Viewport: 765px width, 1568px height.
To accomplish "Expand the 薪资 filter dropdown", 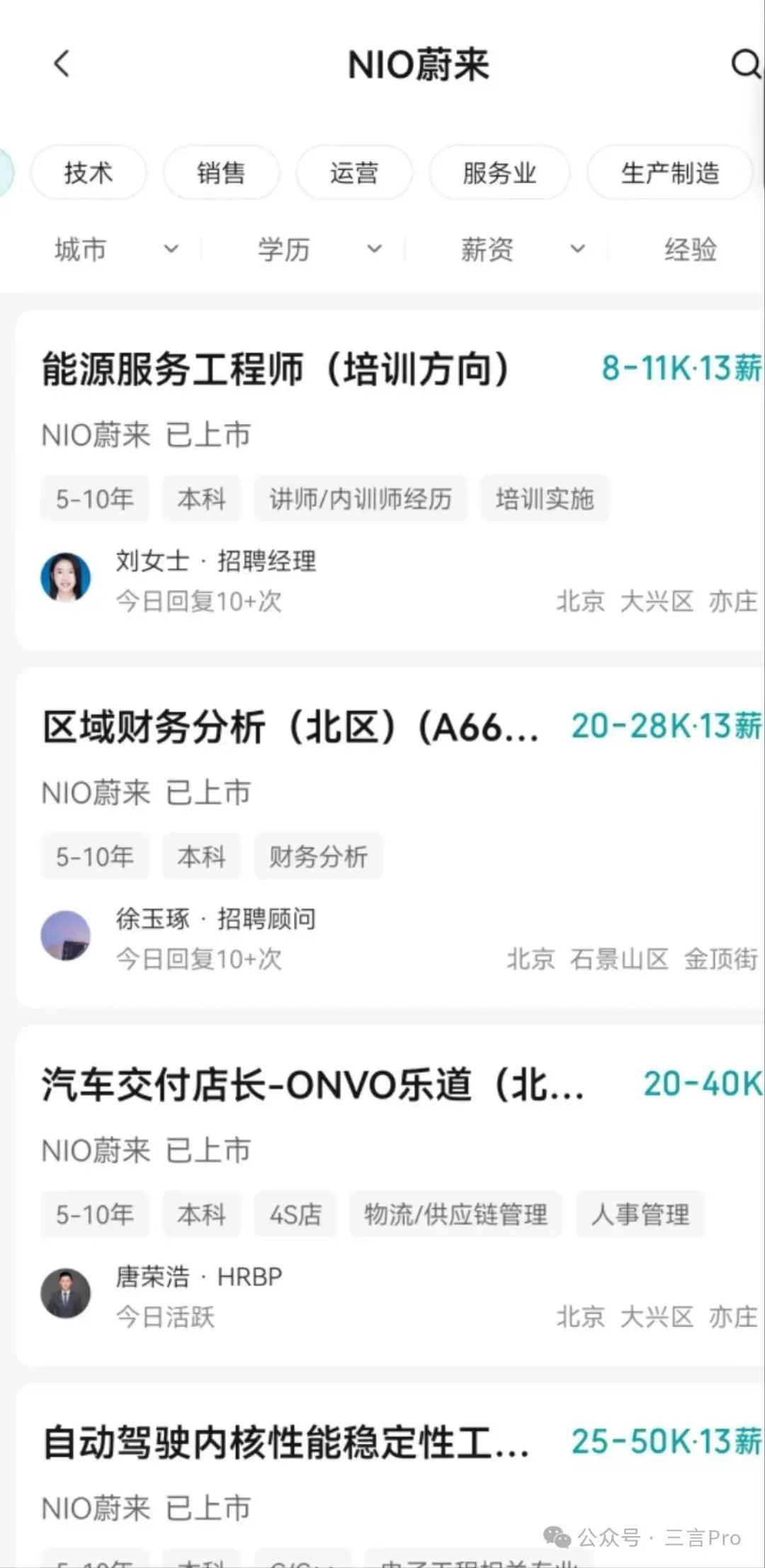I will coord(522,249).
